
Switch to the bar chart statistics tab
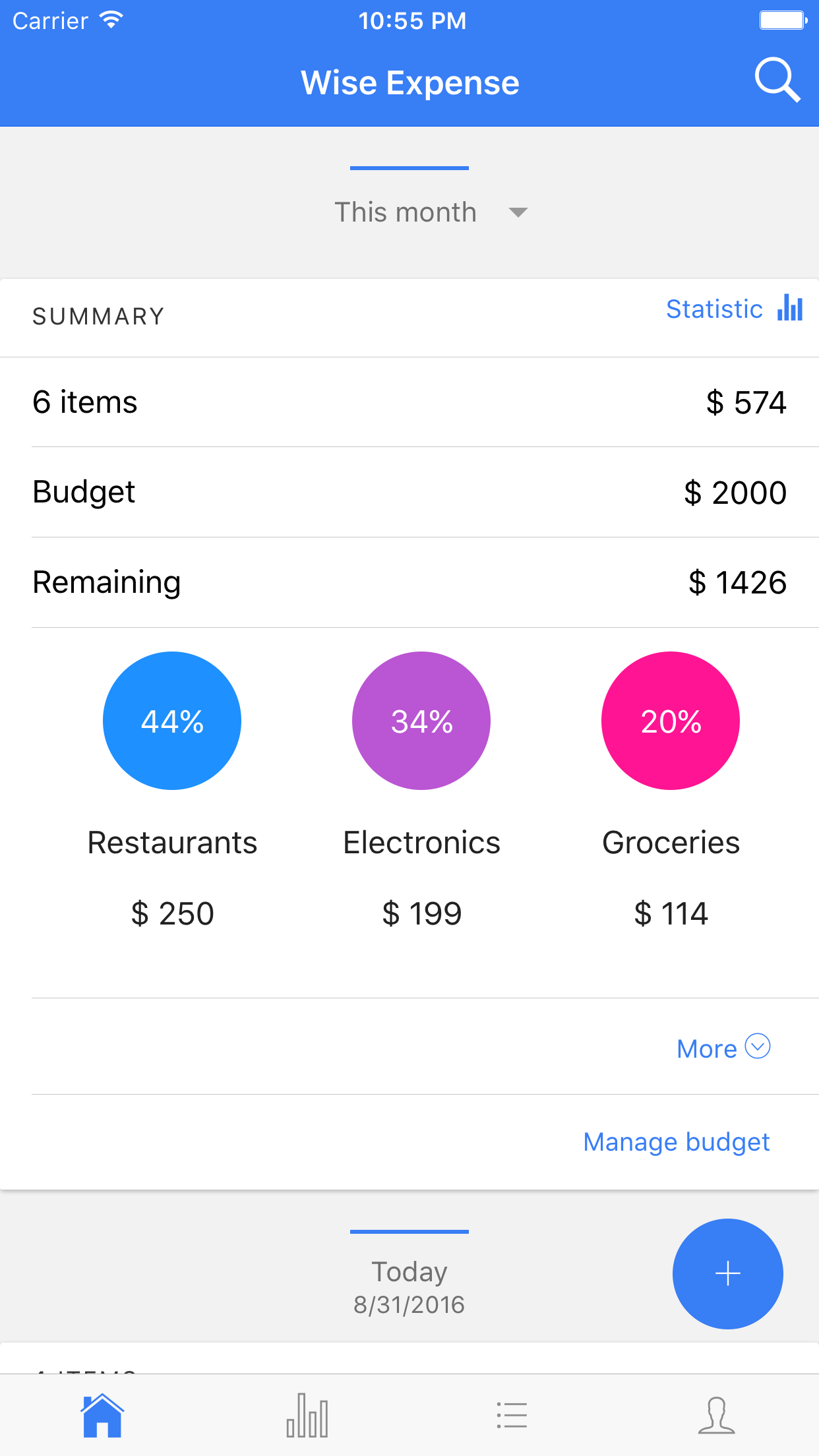point(307,1415)
